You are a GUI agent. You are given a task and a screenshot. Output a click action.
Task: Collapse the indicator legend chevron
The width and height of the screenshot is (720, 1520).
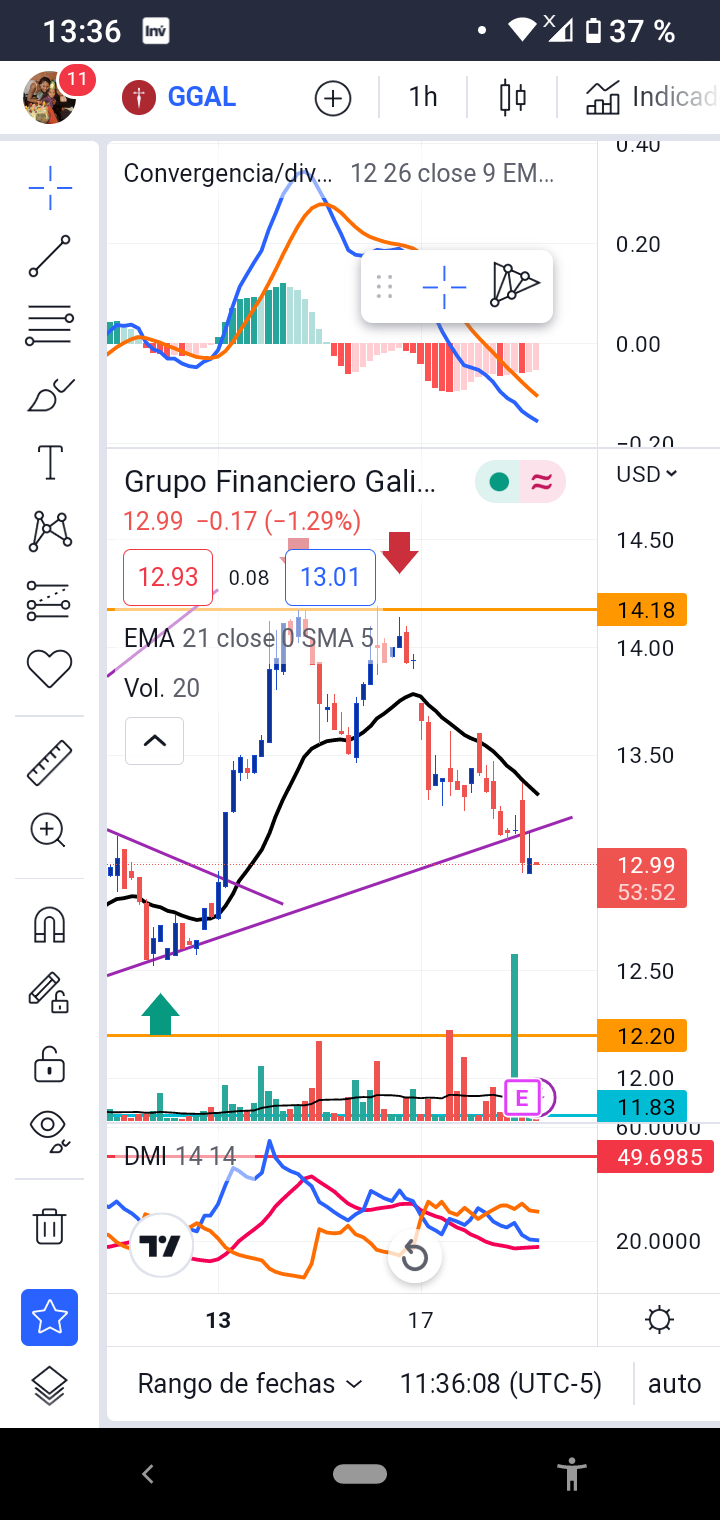(x=155, y=741)
